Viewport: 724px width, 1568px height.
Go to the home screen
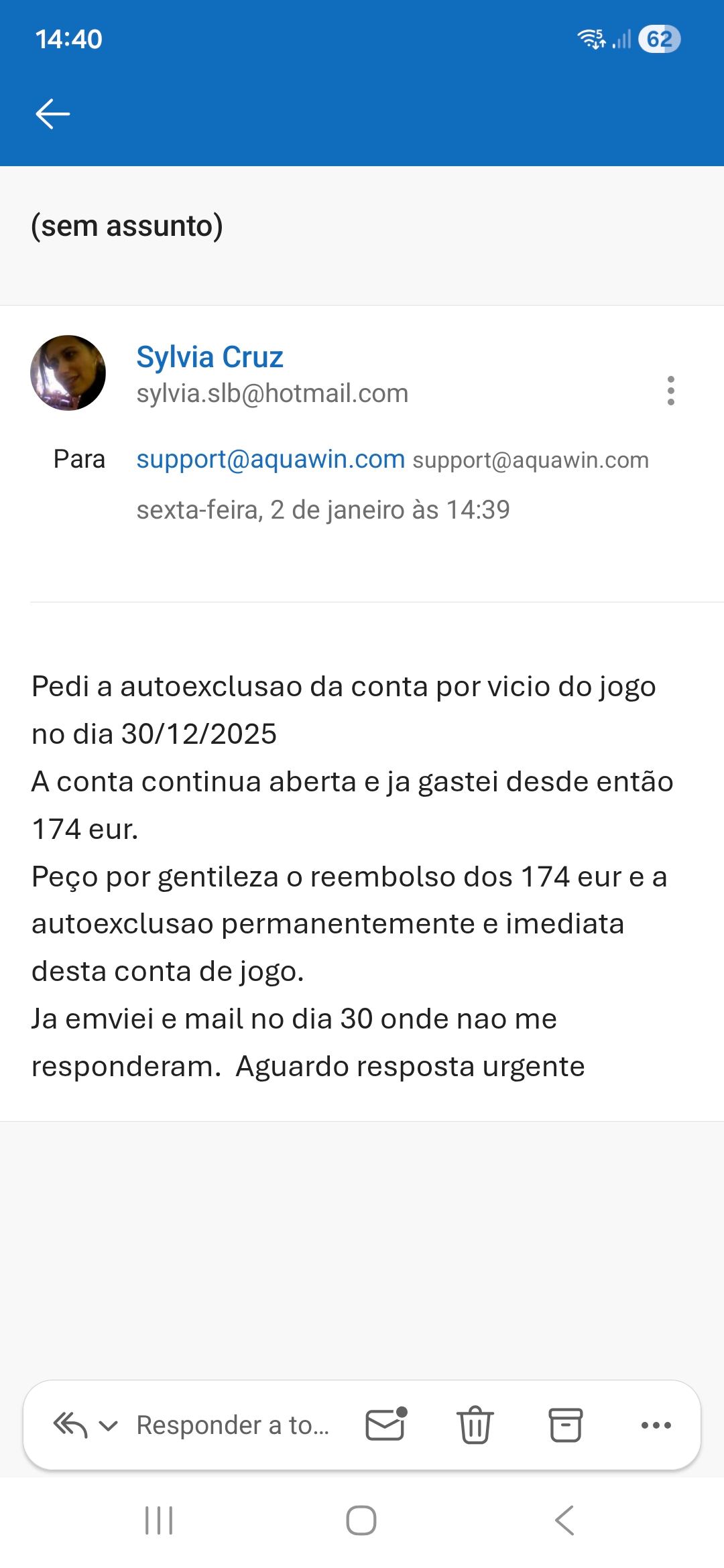(x=361, y=1520)
